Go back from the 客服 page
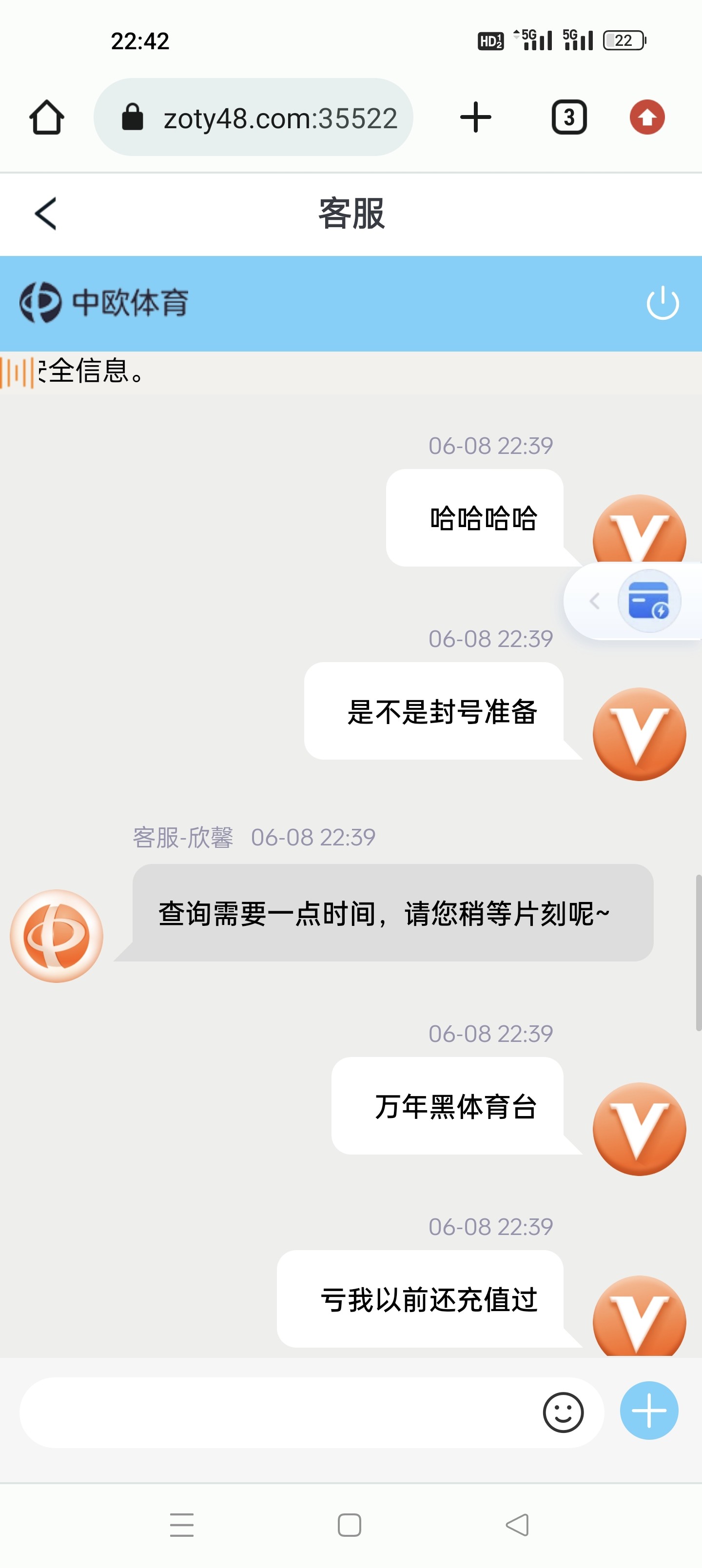Screen dimensions: 702x1568 46,214
